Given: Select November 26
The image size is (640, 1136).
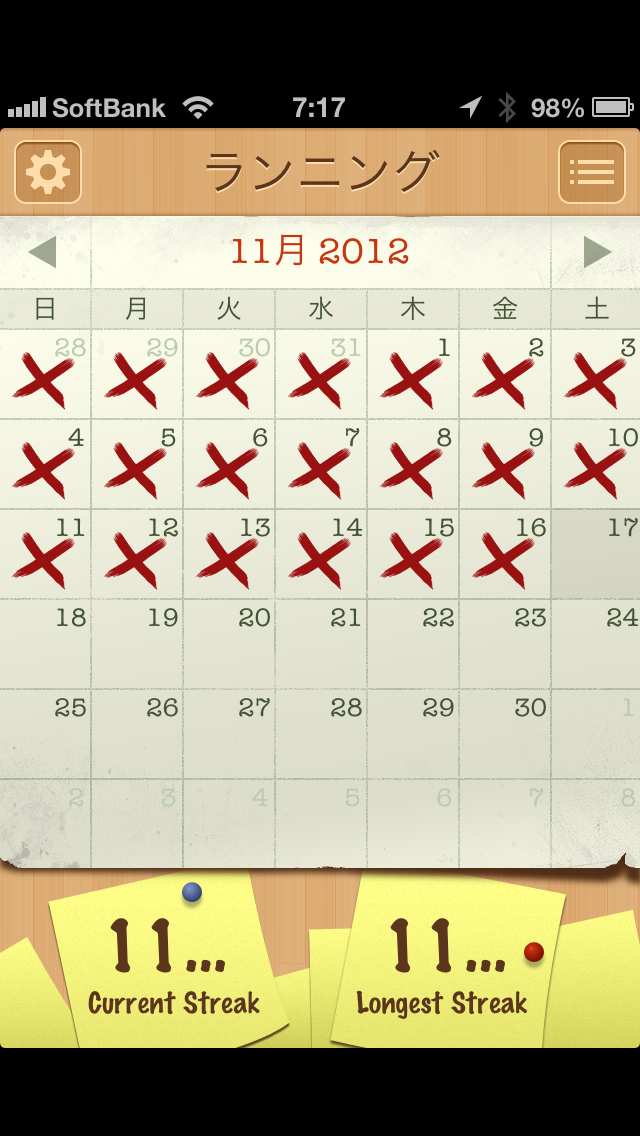Looking at the screenshot, I should 137,734.
